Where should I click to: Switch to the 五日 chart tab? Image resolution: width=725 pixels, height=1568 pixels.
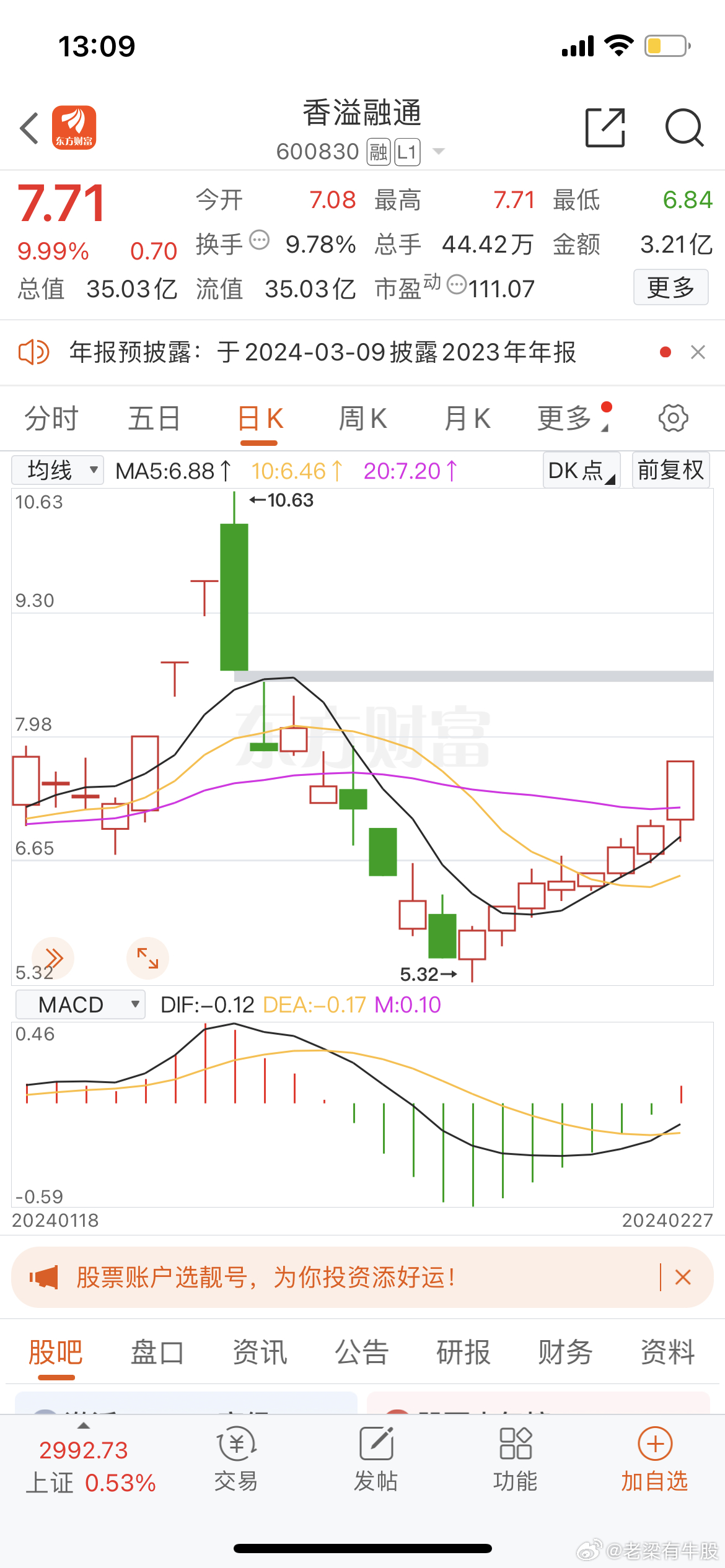pos(154,419)
